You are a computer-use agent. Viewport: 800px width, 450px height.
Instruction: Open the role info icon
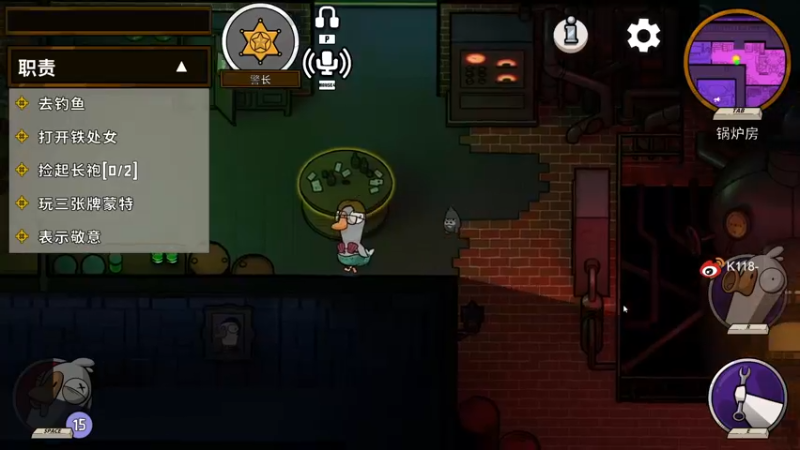point(571,35)
